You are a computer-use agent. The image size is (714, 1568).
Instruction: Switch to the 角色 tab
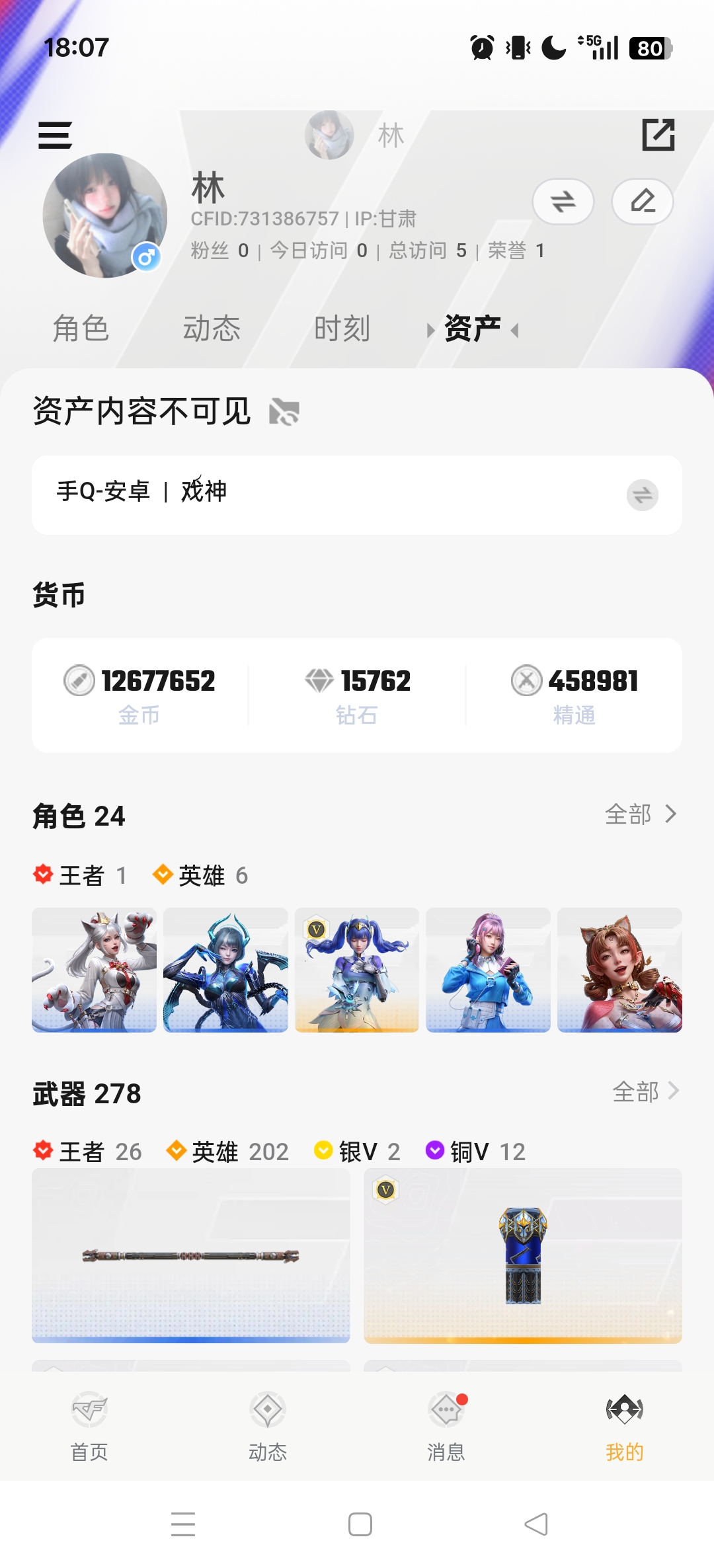(81, 329)
